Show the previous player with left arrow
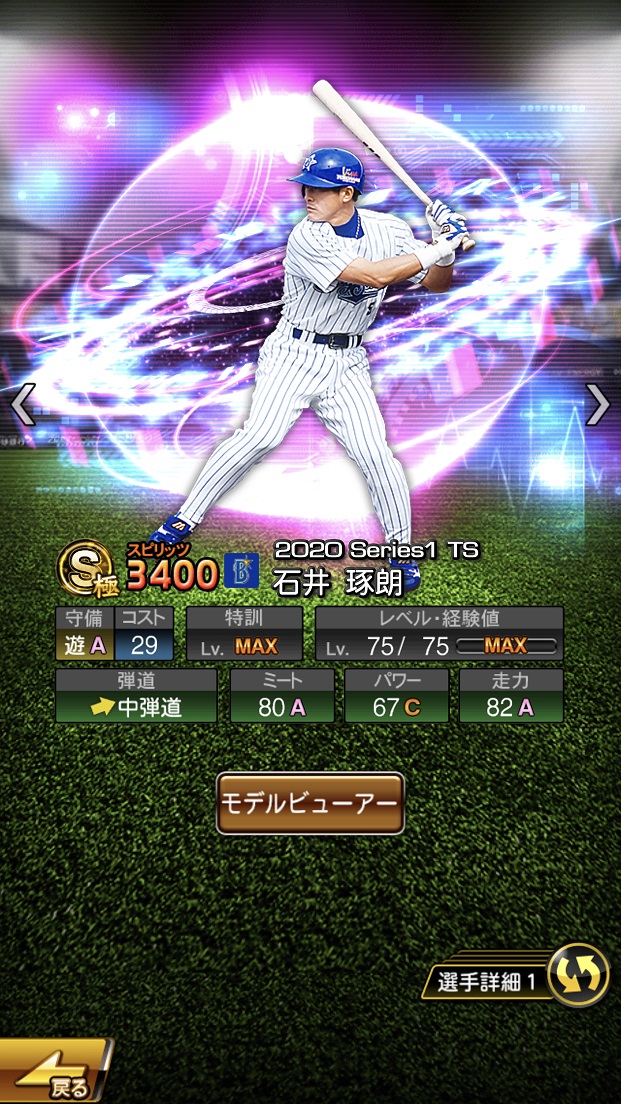This screenshot has height=1104, width=621. click(x=23, y=404)
